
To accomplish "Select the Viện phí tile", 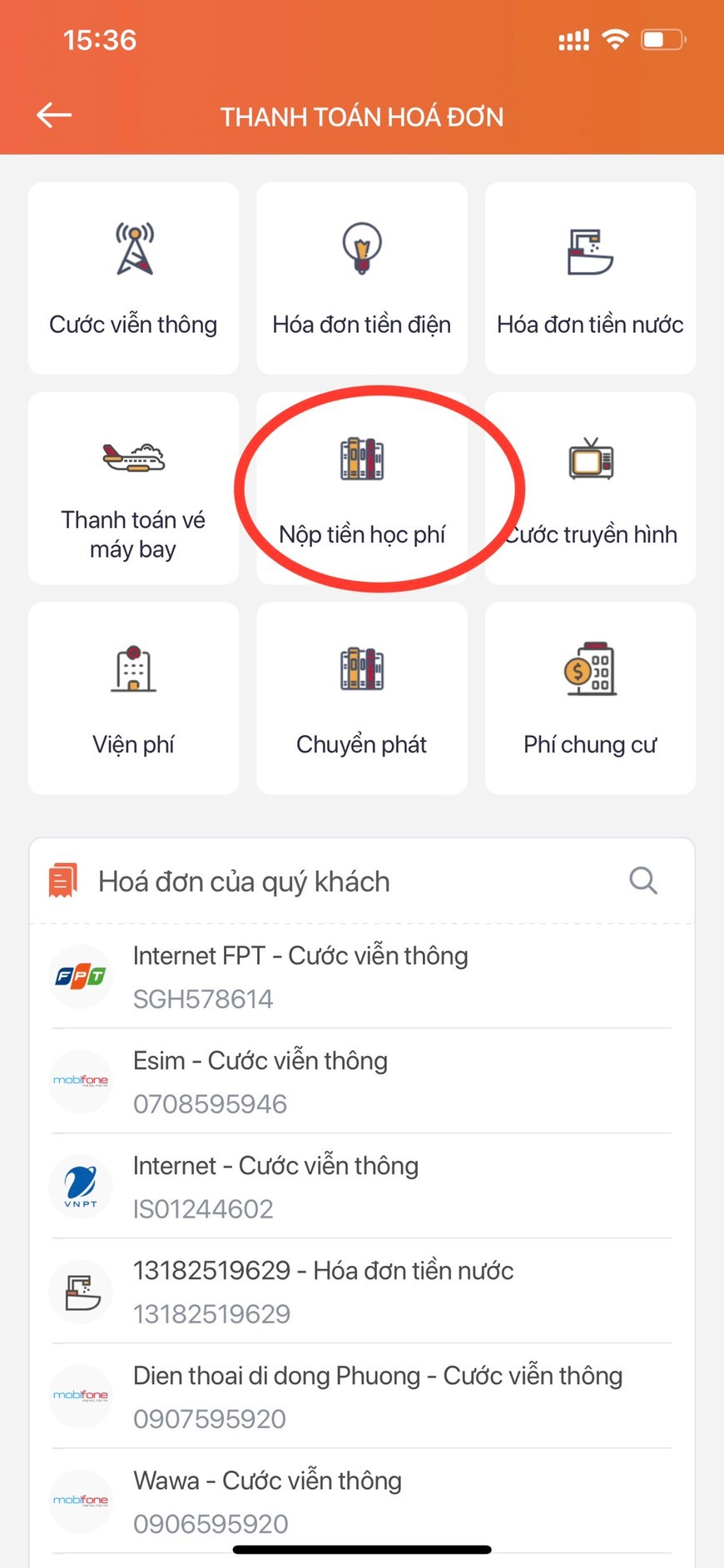I will tap(133, 698).
